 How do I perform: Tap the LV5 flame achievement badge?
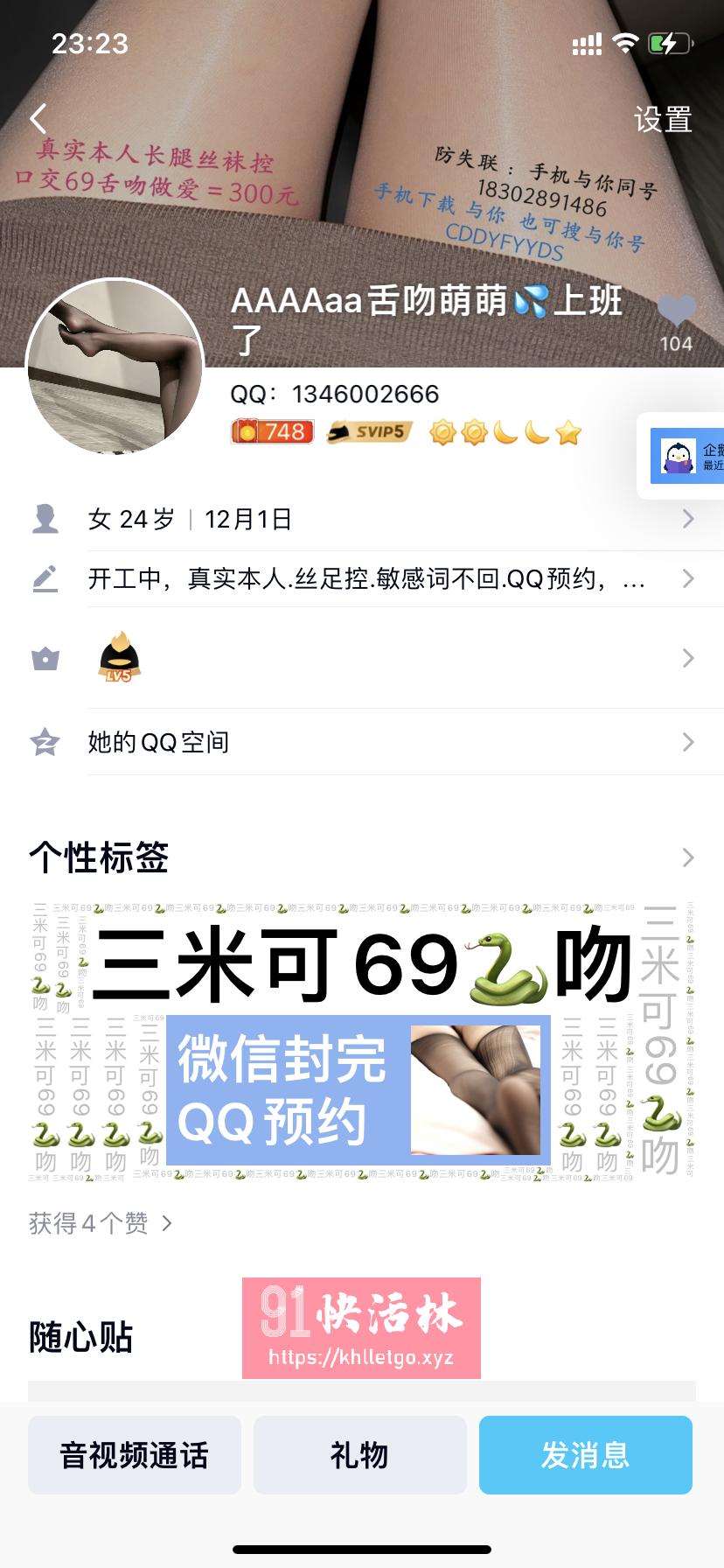click(120, 657)
